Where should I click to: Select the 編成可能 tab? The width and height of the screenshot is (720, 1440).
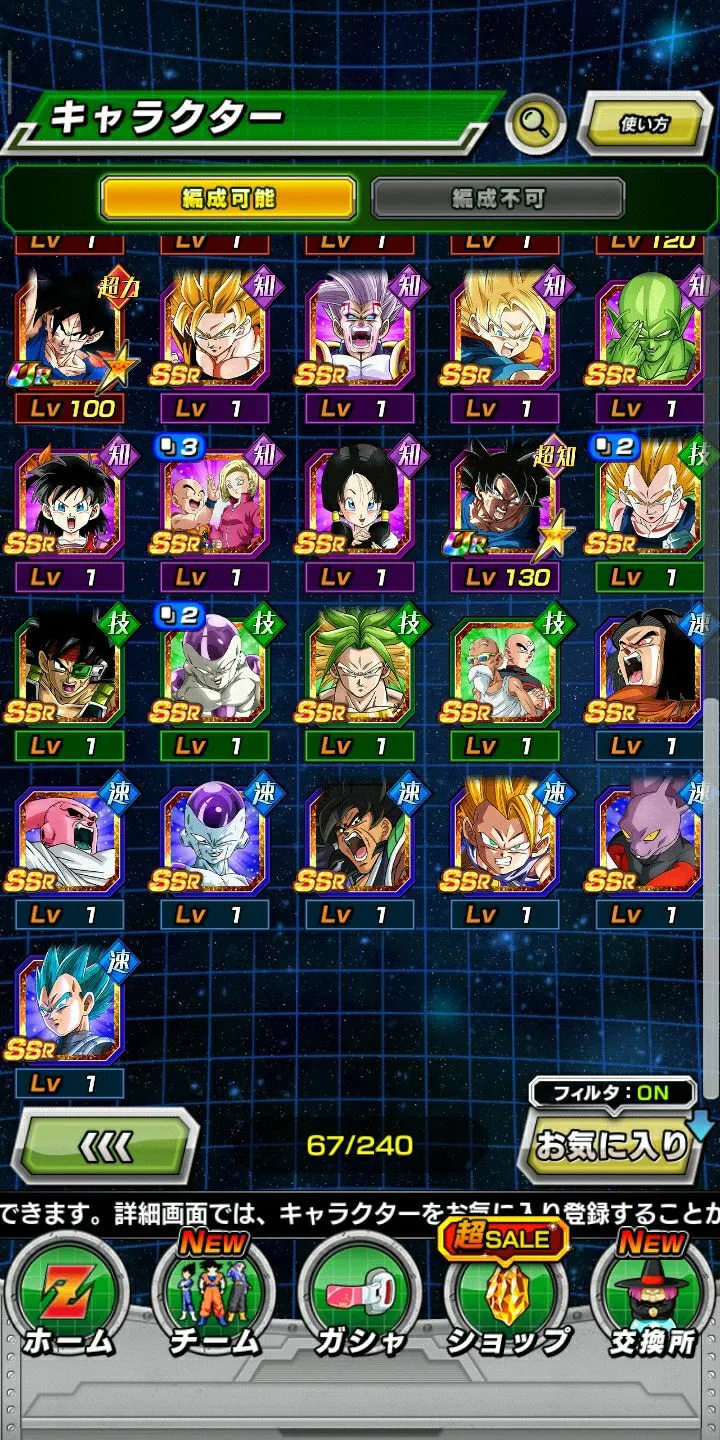(227, 198)
